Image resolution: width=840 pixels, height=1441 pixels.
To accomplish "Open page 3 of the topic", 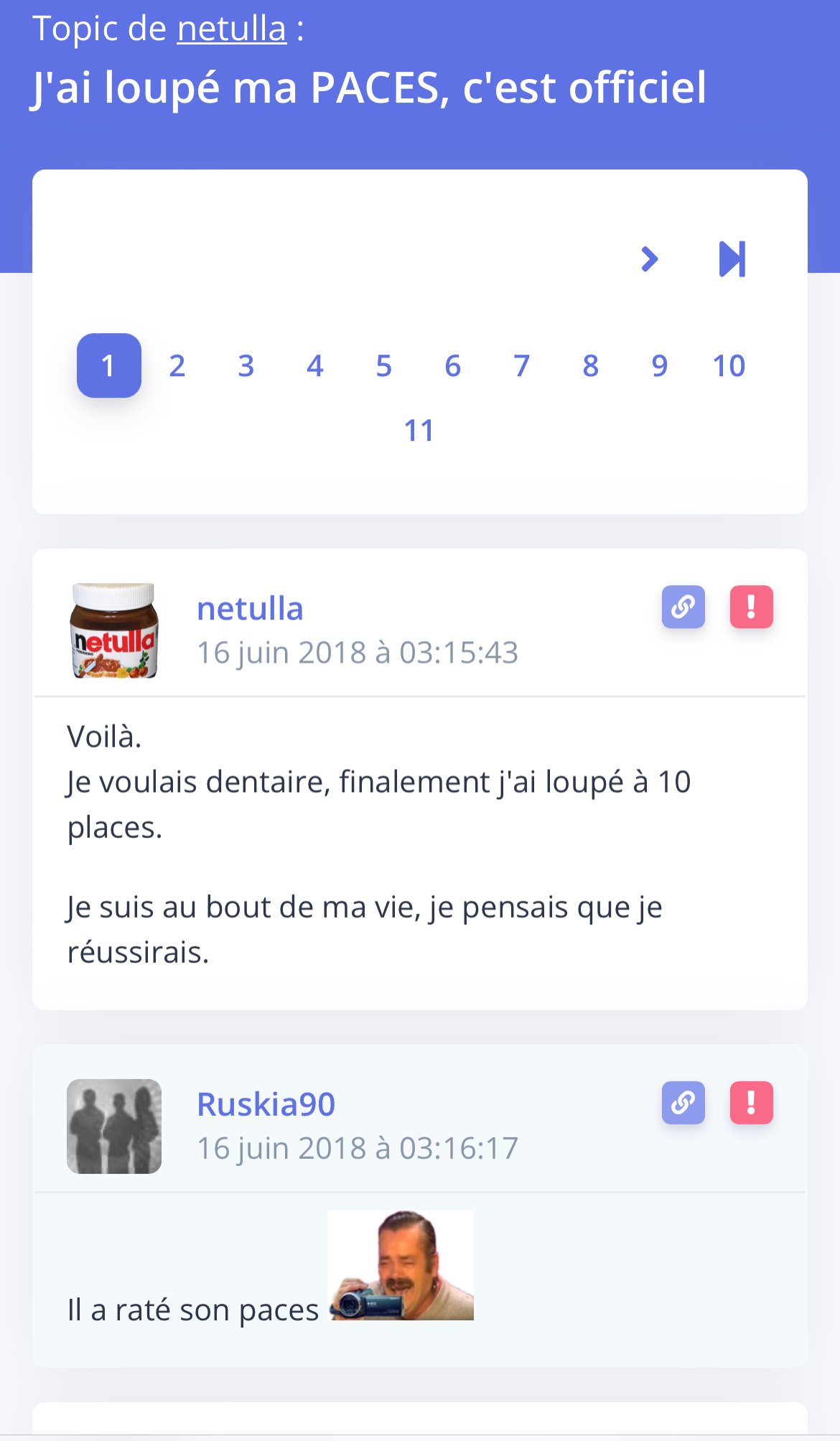I will click(246, 366).
